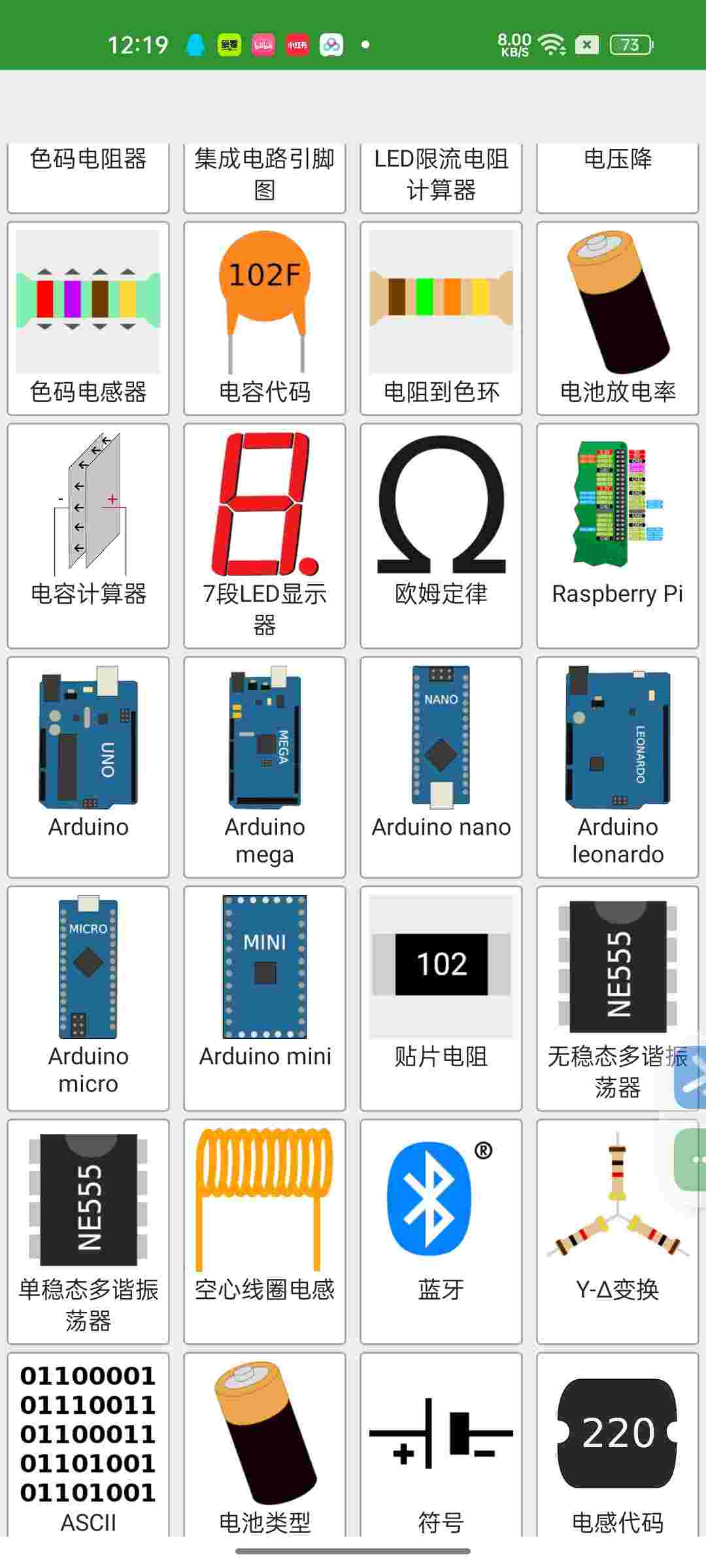Open 单稳态多谐振荡器 NE555 tool
Image resolution: width=706 pixels, height=1568 pixels.
point(88,1230)
